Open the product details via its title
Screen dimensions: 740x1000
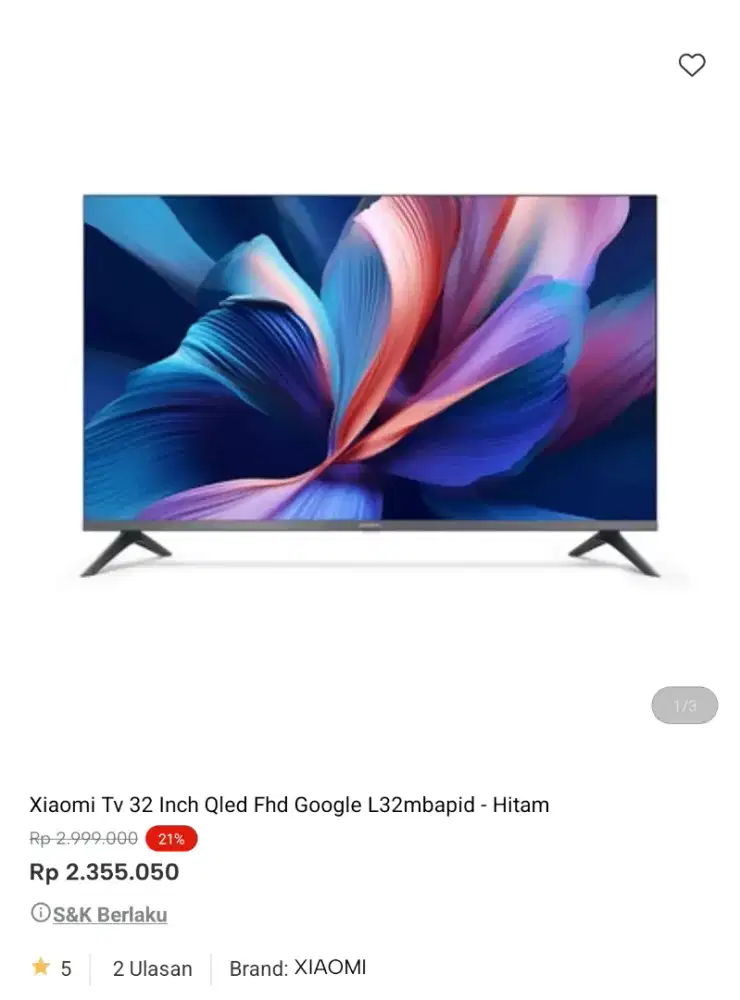tap(287, 805)
